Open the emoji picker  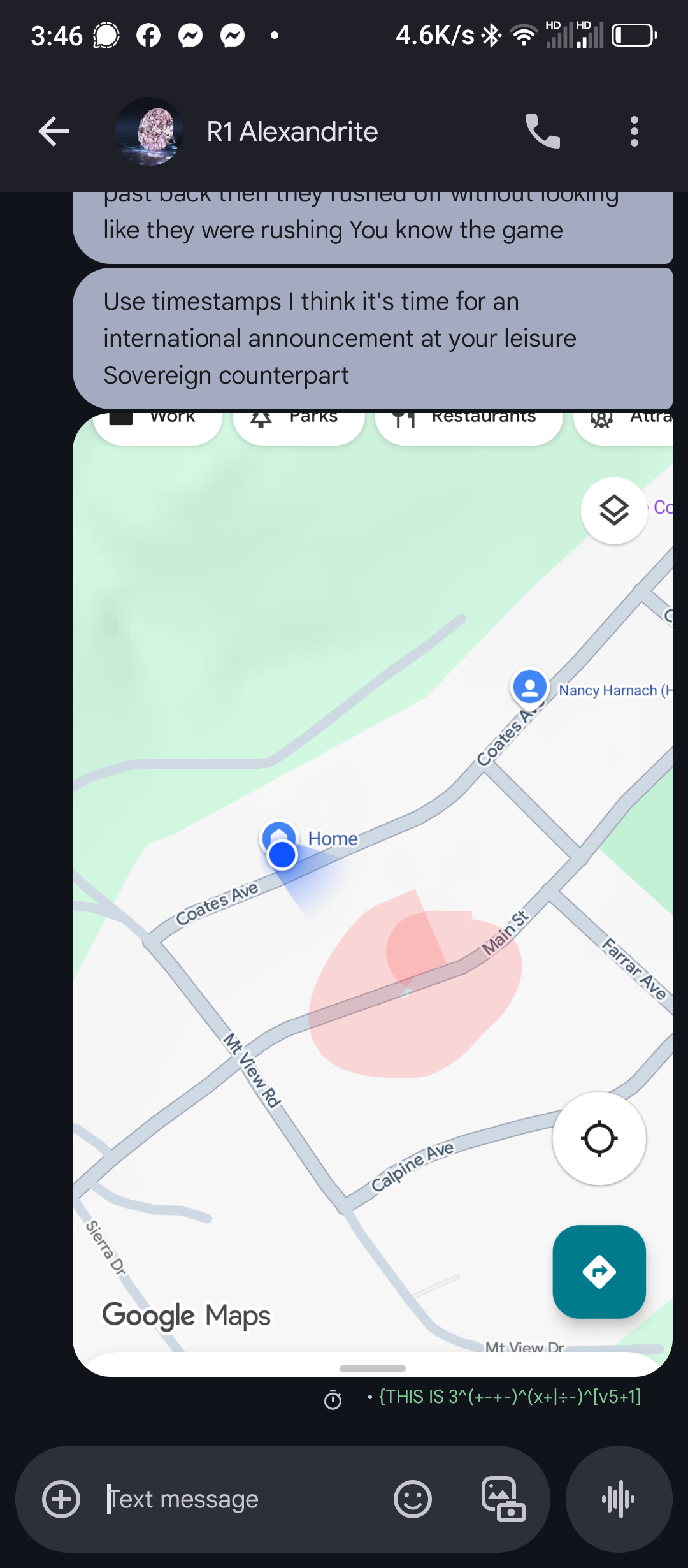[x=413, y=1499]
